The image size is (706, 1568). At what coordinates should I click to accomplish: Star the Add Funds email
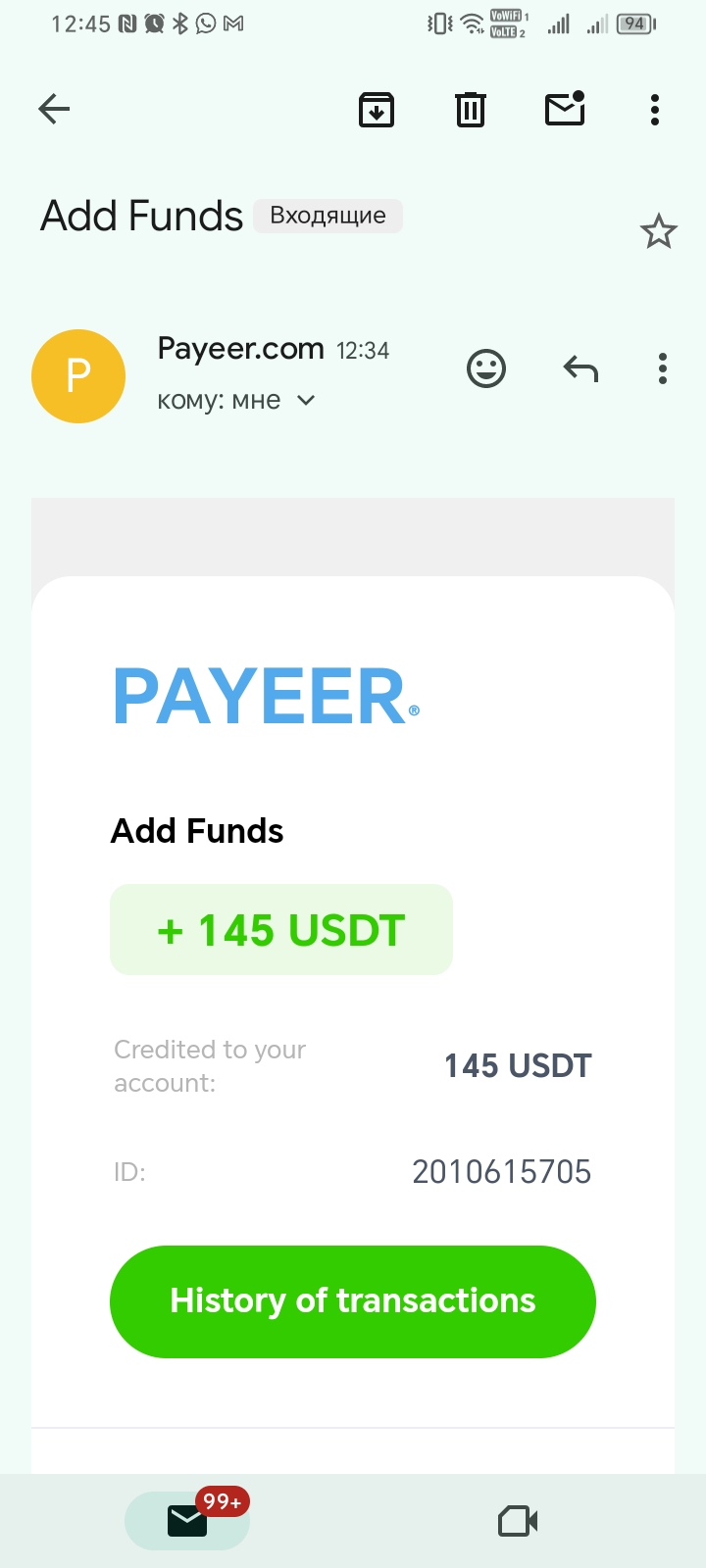(x=658, y=232)
